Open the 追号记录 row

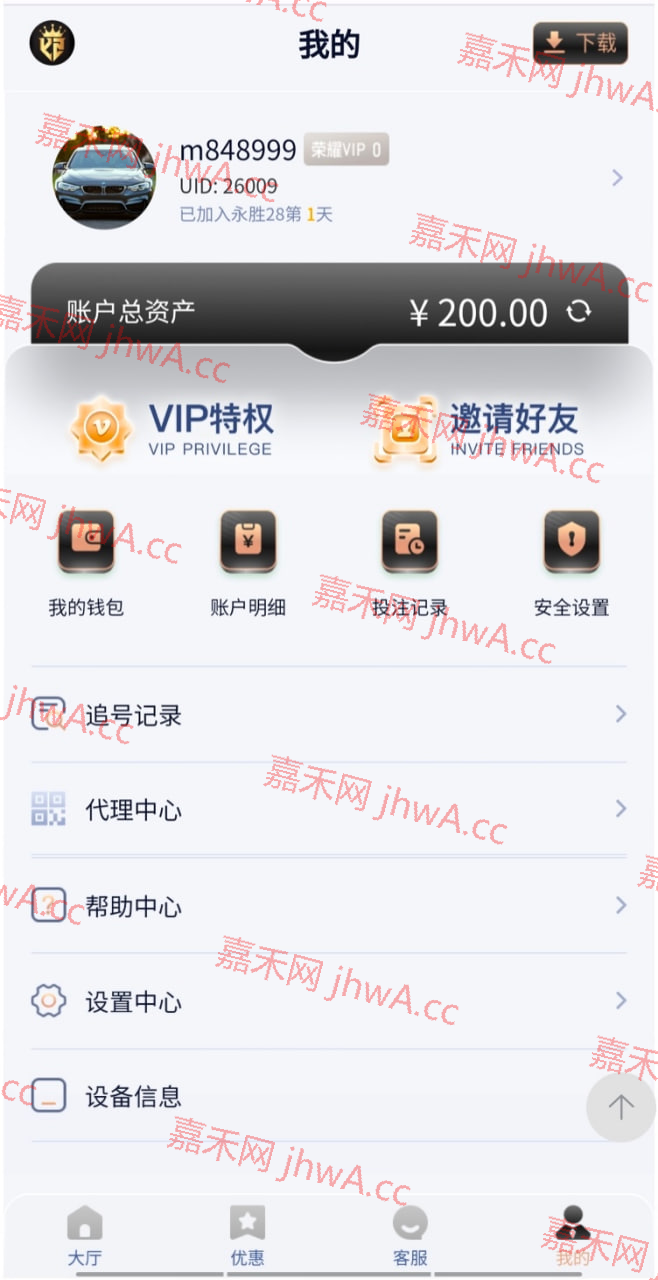coord(328,715)
